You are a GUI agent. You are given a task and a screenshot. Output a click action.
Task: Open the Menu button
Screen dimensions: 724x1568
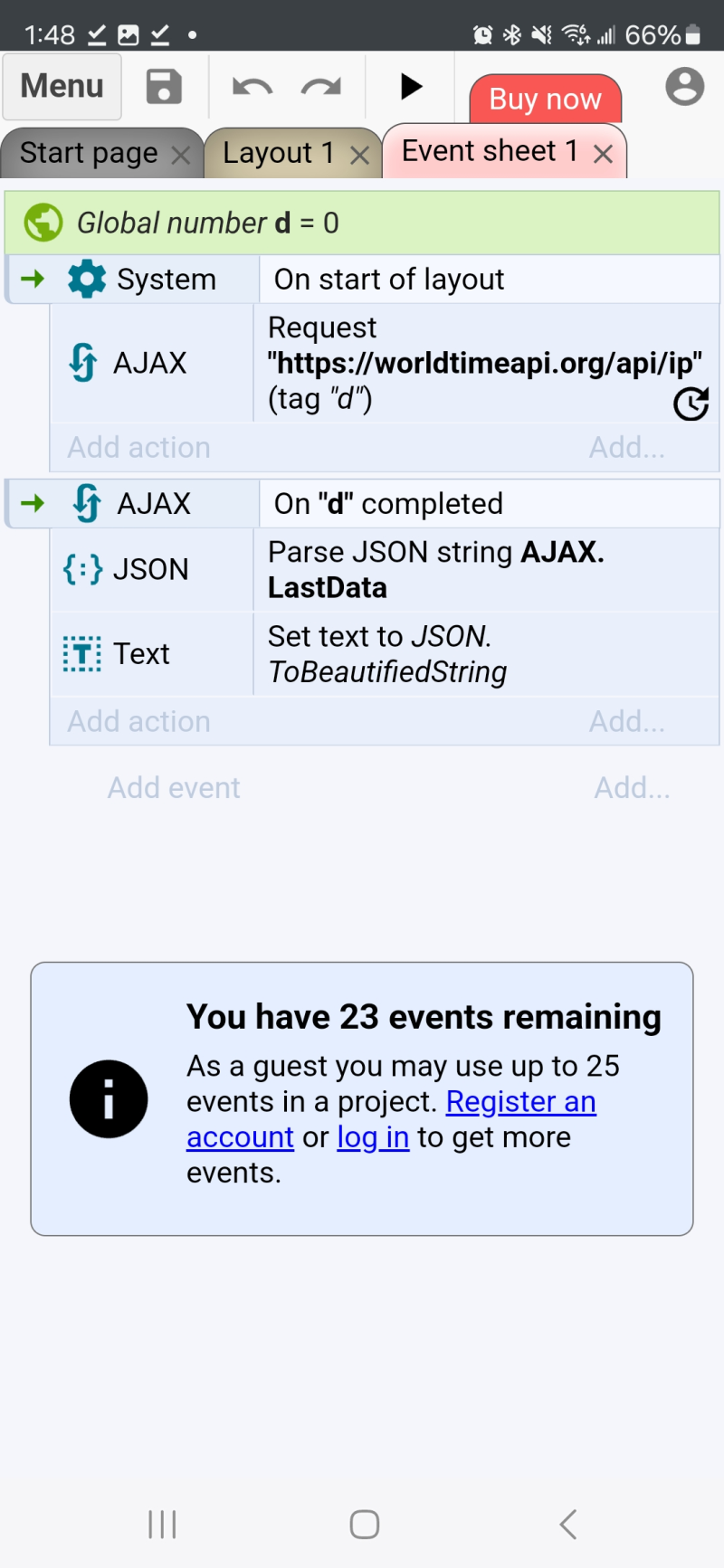pyautogui.click(x=62, y=86)
